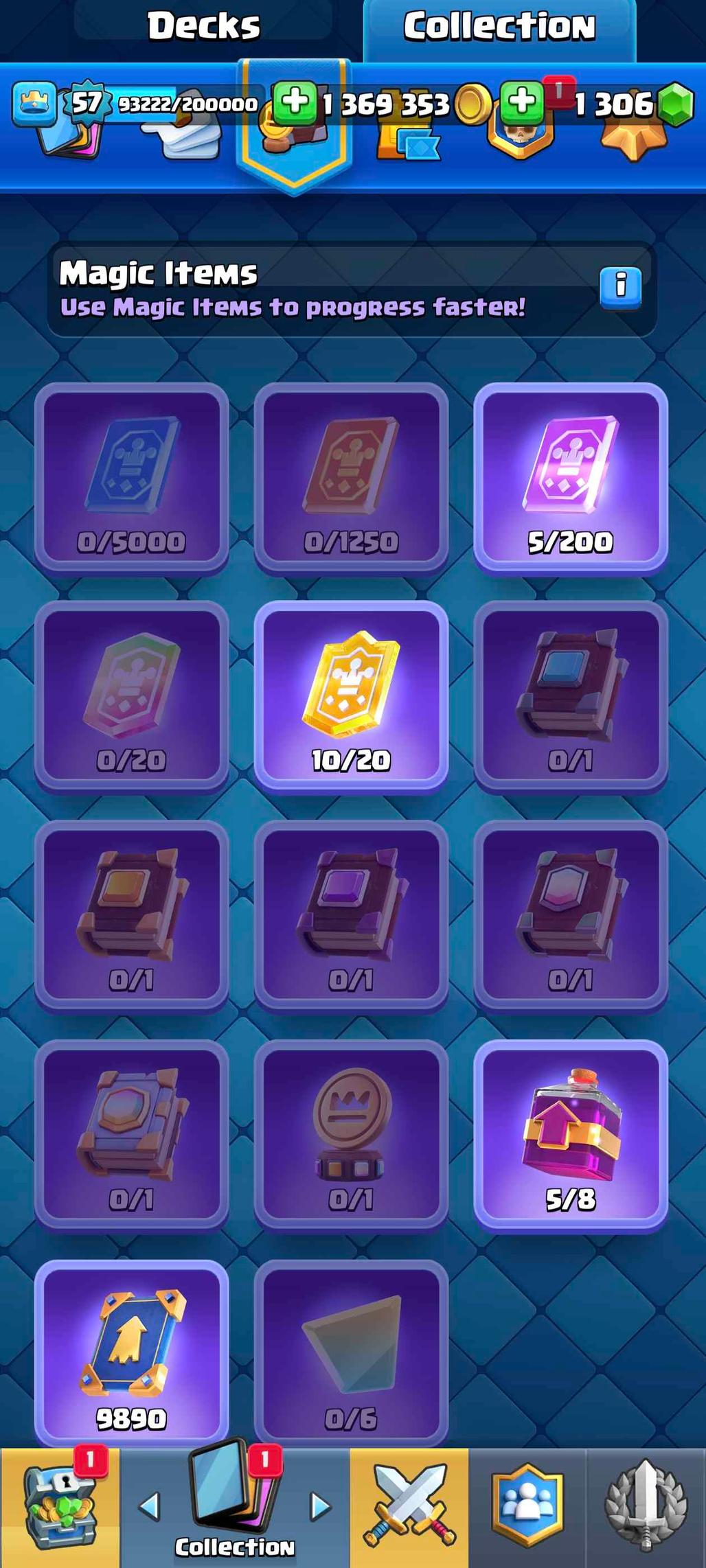Go to the Battle crossed swords tab

click(409, 1507)
